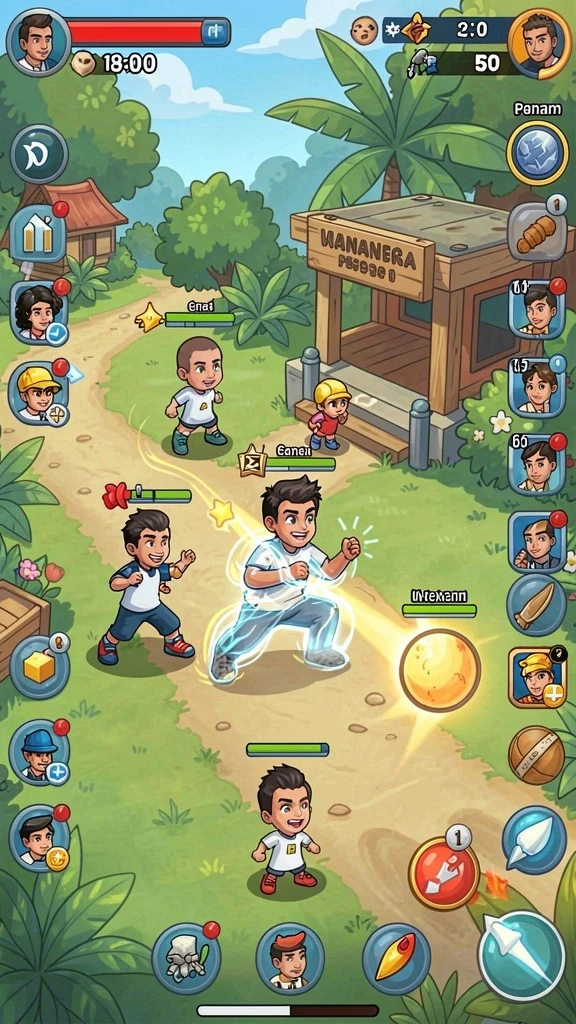Open the opponent avatar with orange ring

click(539, 43)
